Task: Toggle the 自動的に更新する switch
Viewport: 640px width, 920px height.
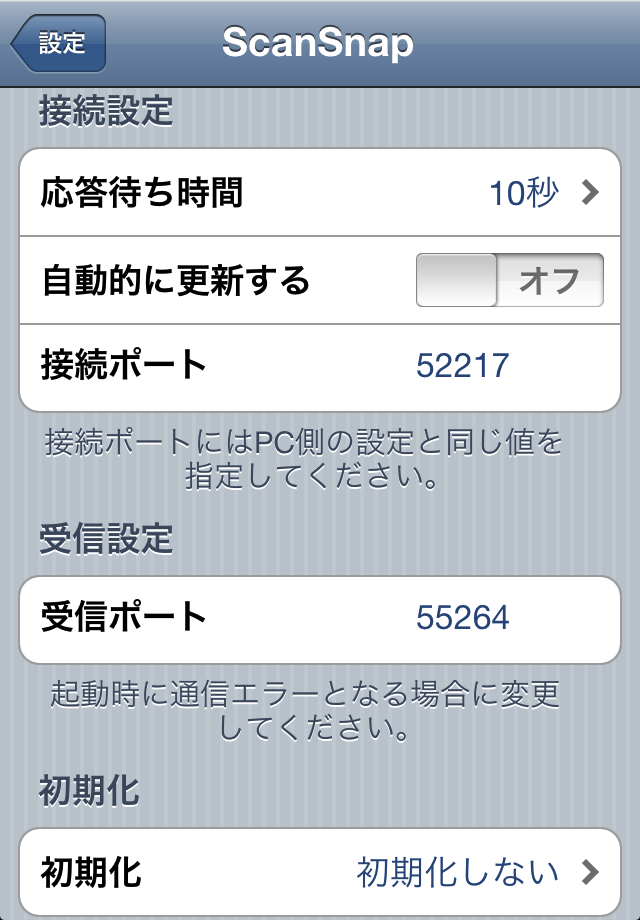Action: [x=509, y=281]
